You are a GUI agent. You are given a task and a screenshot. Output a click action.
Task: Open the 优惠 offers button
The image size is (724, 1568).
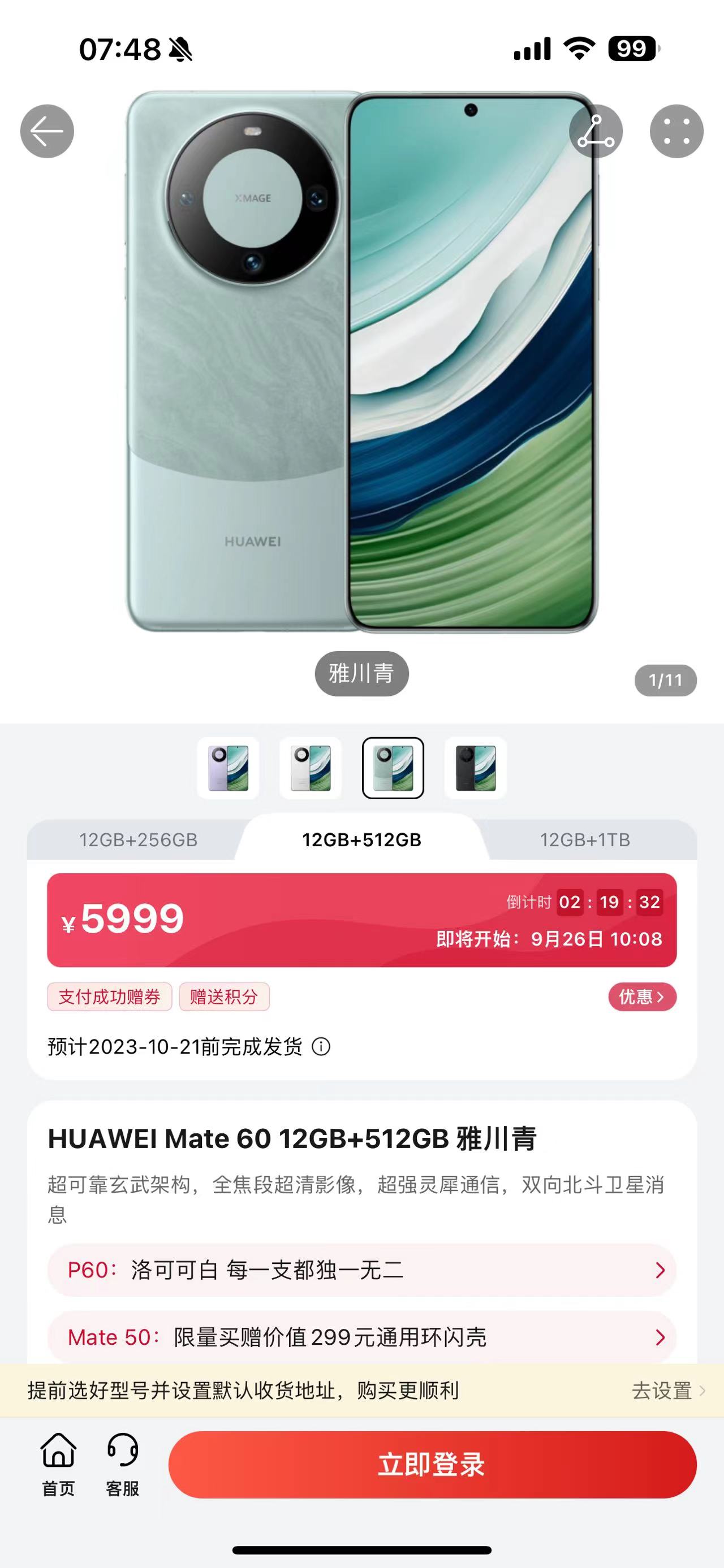point(642,997)
